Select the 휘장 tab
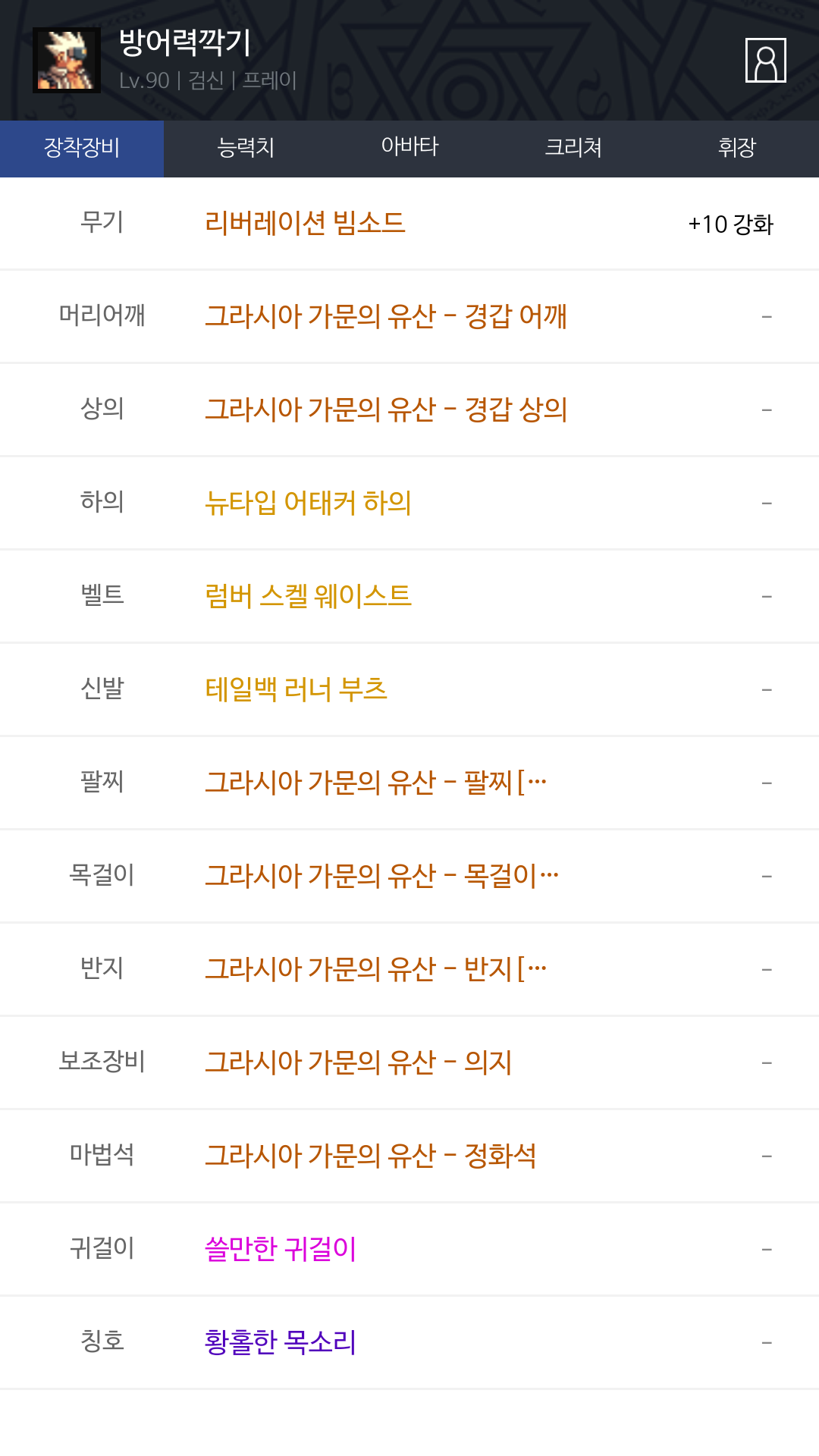 [x=737, y=148]
